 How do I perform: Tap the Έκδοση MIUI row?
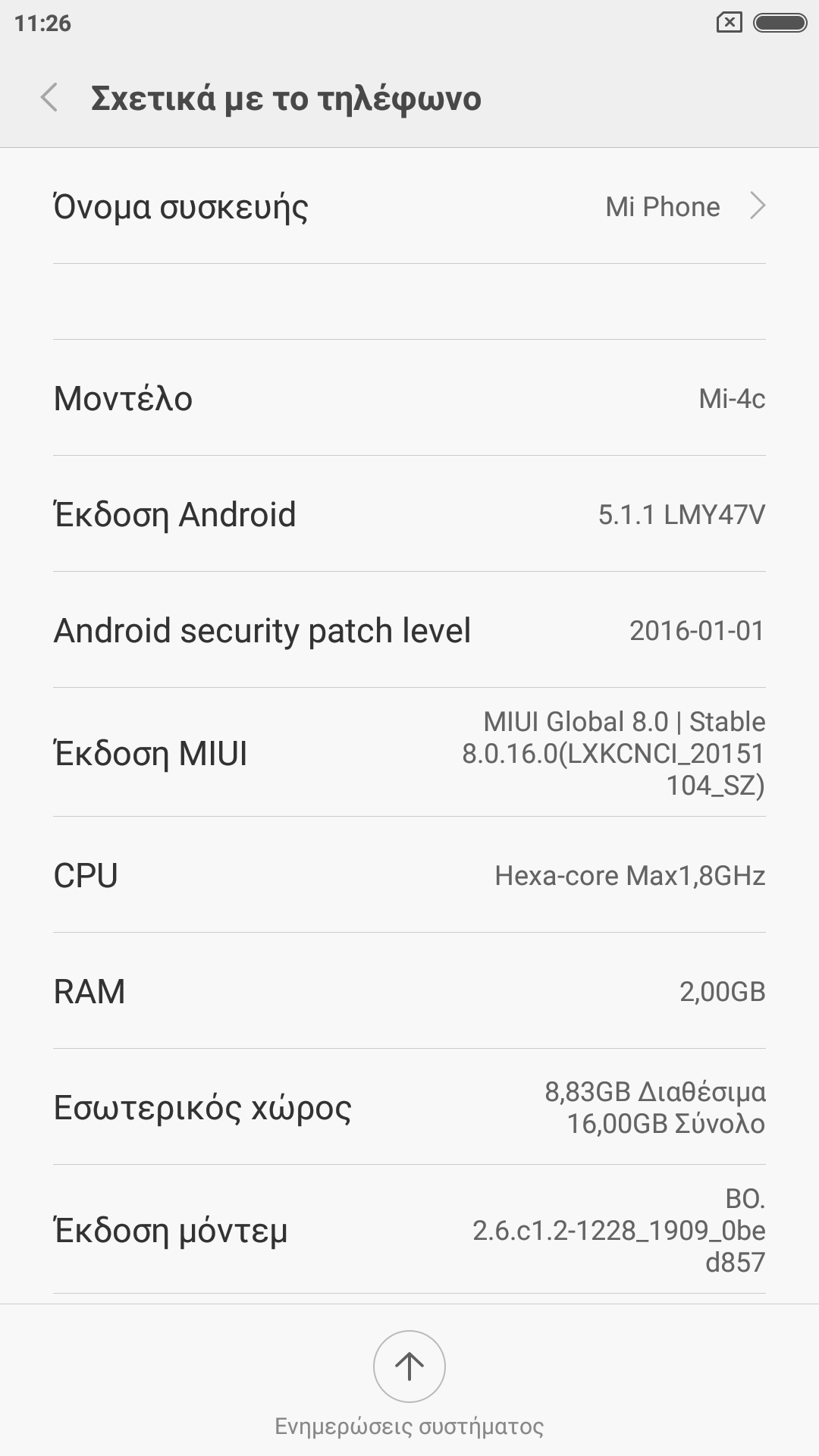(x=409, y=753)
